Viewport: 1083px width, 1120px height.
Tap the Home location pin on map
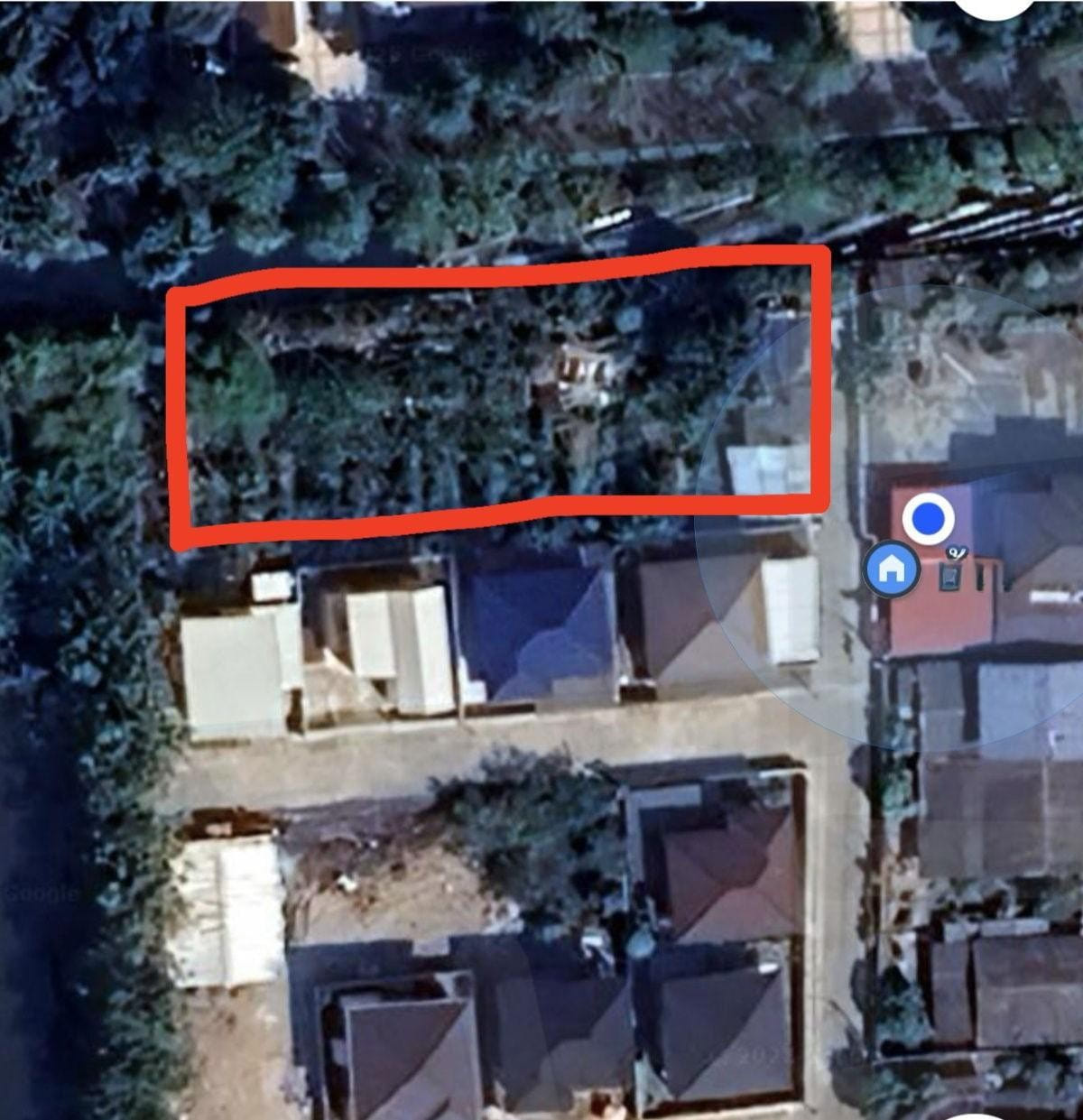[x=892, y=569]
